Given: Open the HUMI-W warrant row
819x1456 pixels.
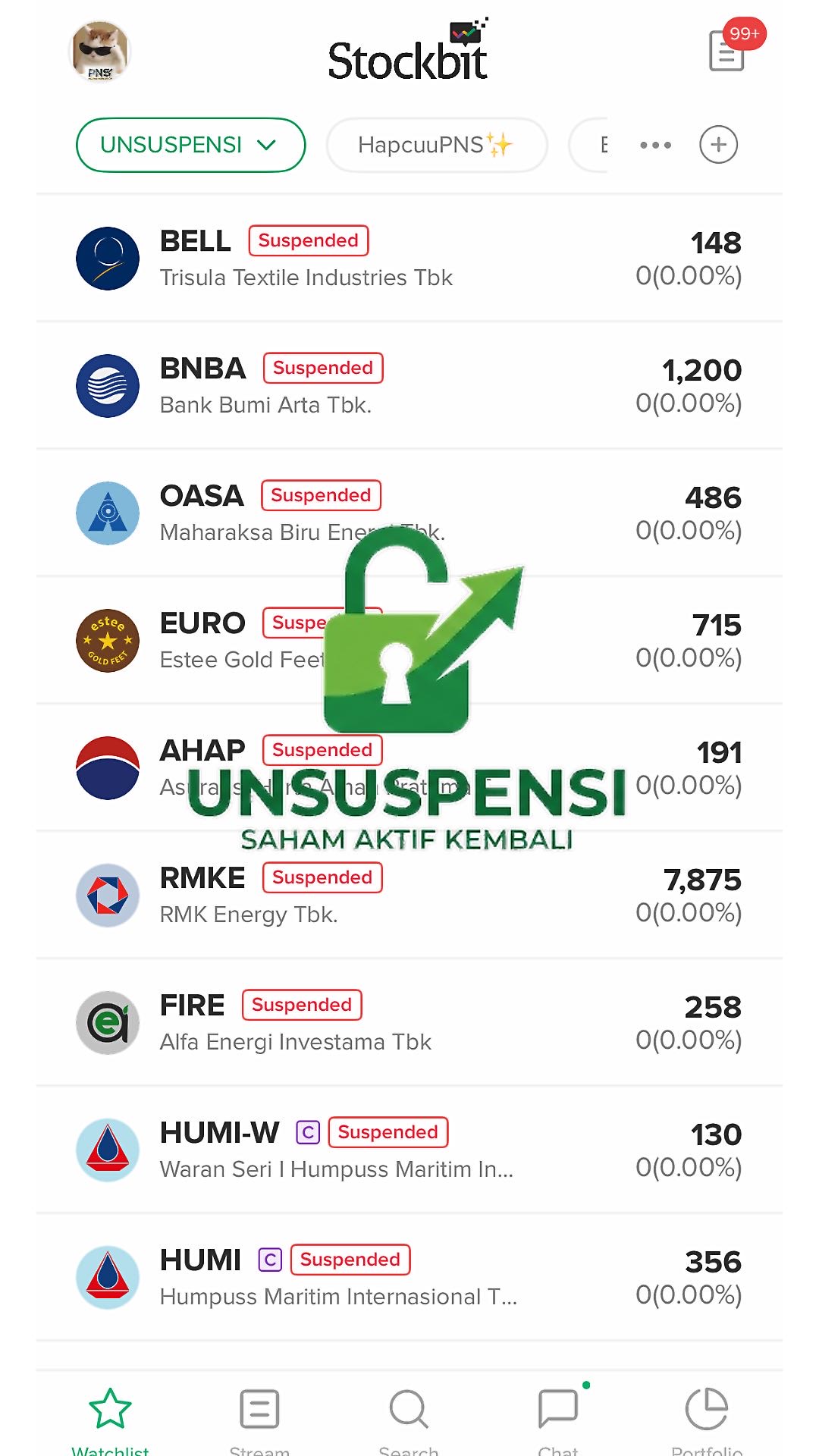Looking at the screenshot, I should [x=409, y=1150].
